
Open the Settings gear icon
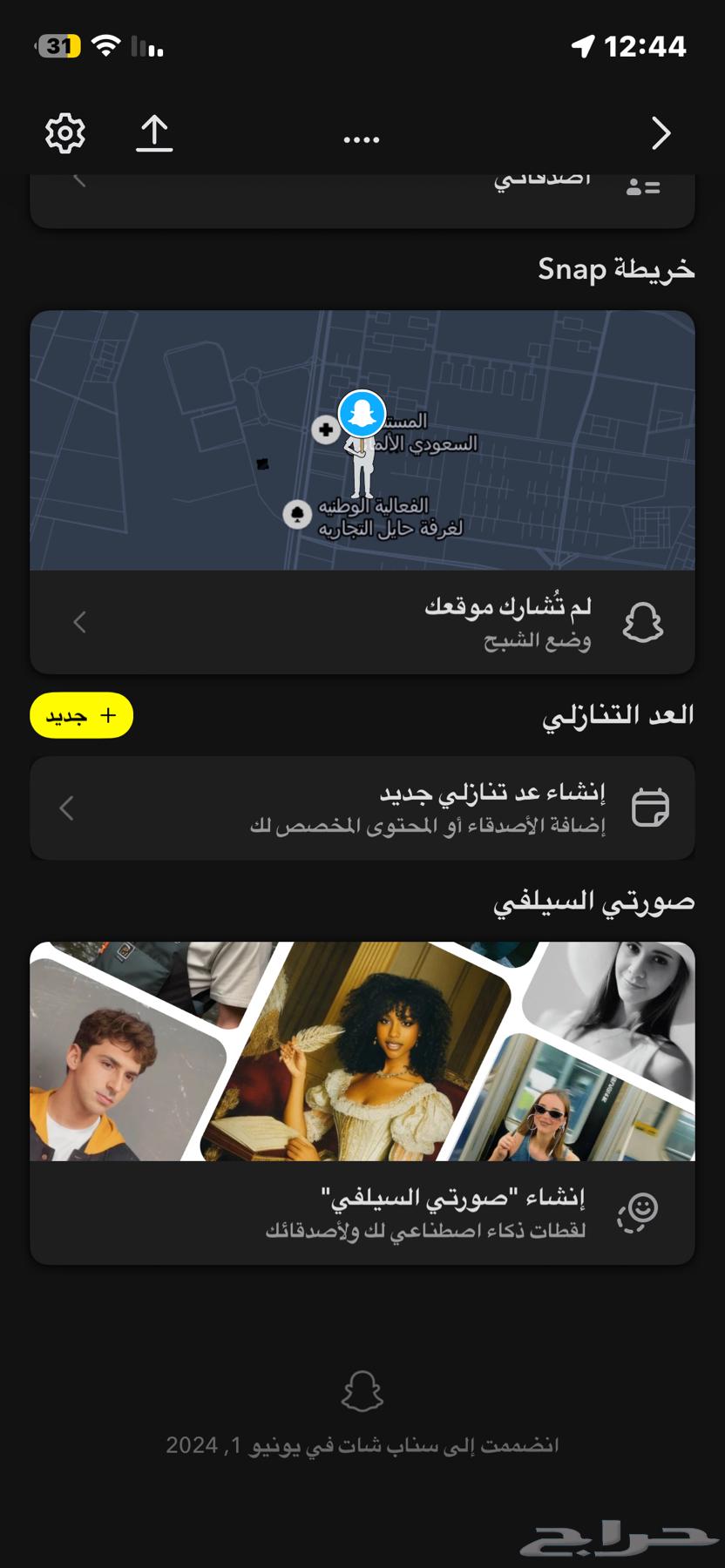[64, 132]
